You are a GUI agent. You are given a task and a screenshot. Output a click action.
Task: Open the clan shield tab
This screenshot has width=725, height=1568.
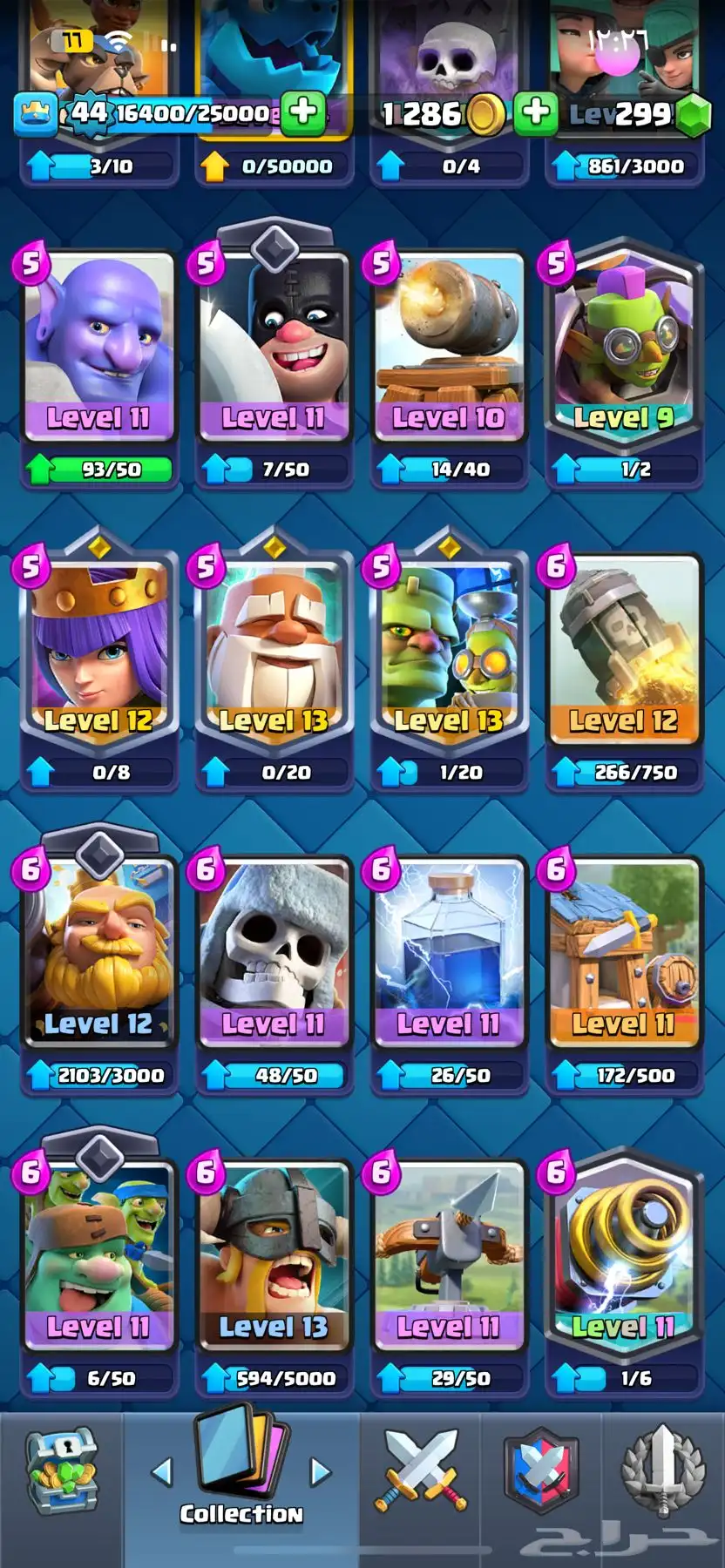[x=542, y=1472]
